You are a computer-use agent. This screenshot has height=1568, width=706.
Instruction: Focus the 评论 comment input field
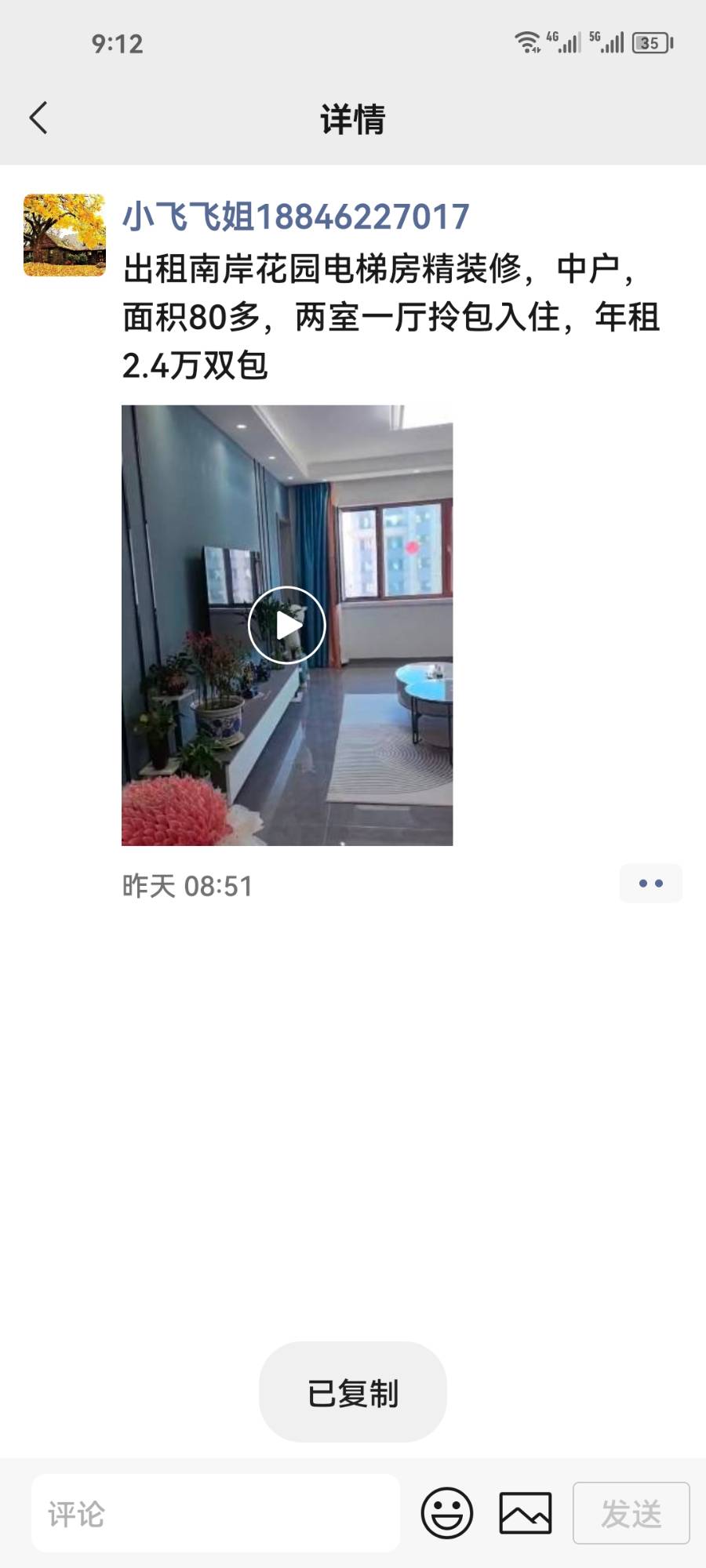(216, 1513)
